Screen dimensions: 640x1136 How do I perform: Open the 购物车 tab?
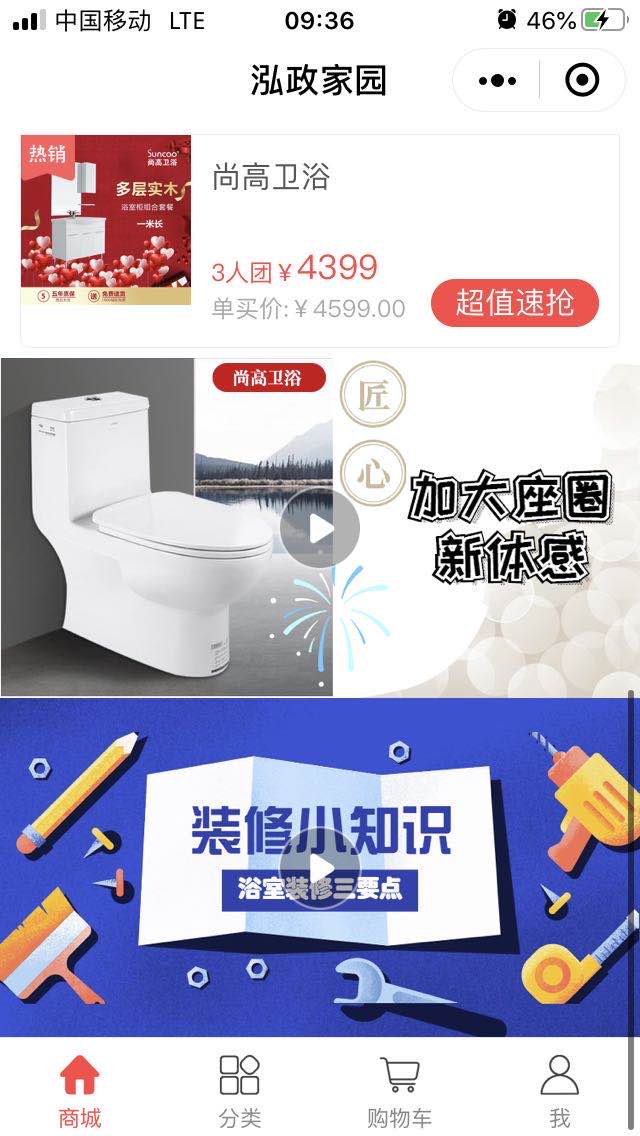coord(400,1090)
